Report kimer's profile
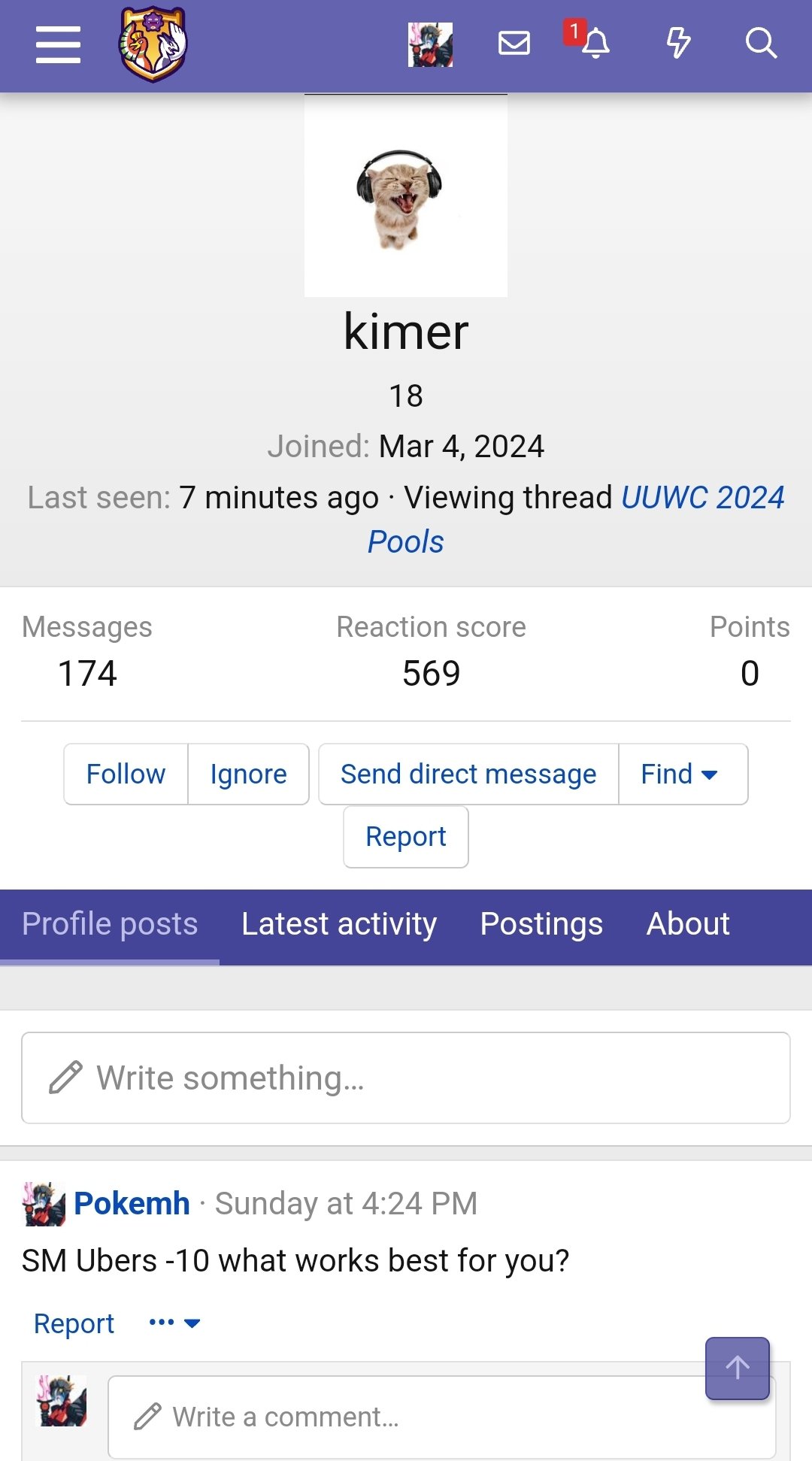 tap(406, 836)
